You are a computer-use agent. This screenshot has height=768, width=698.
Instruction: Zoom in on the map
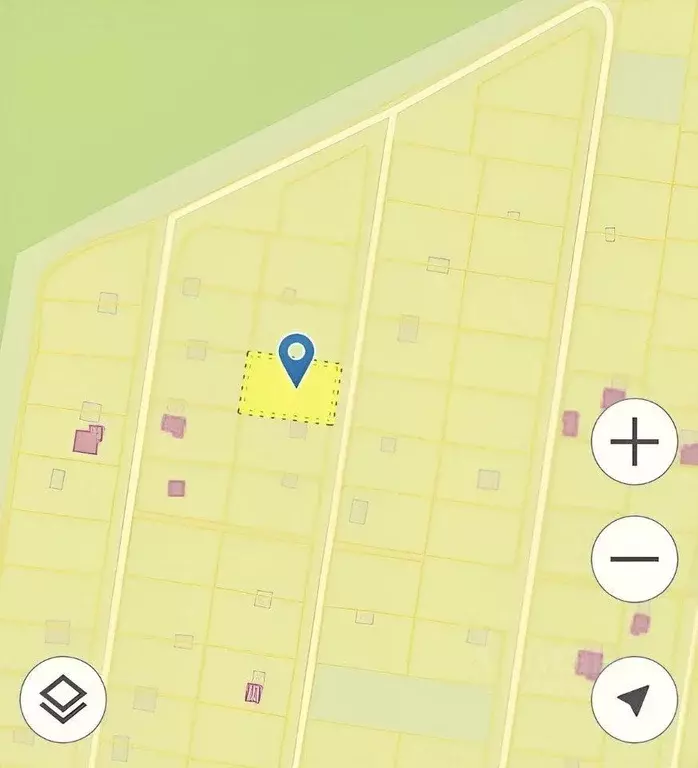point(635,442)
